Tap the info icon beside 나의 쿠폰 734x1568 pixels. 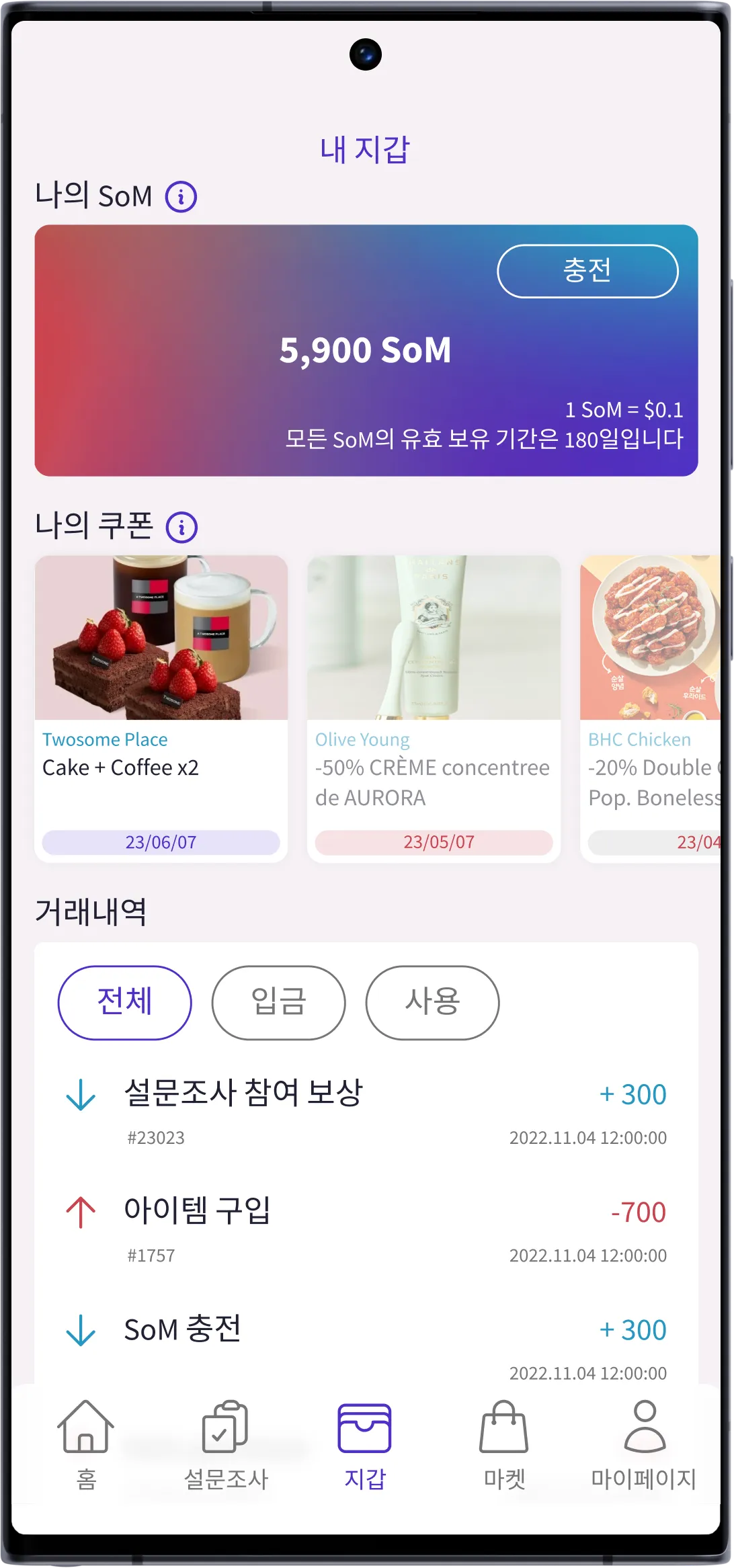point(180,528)
